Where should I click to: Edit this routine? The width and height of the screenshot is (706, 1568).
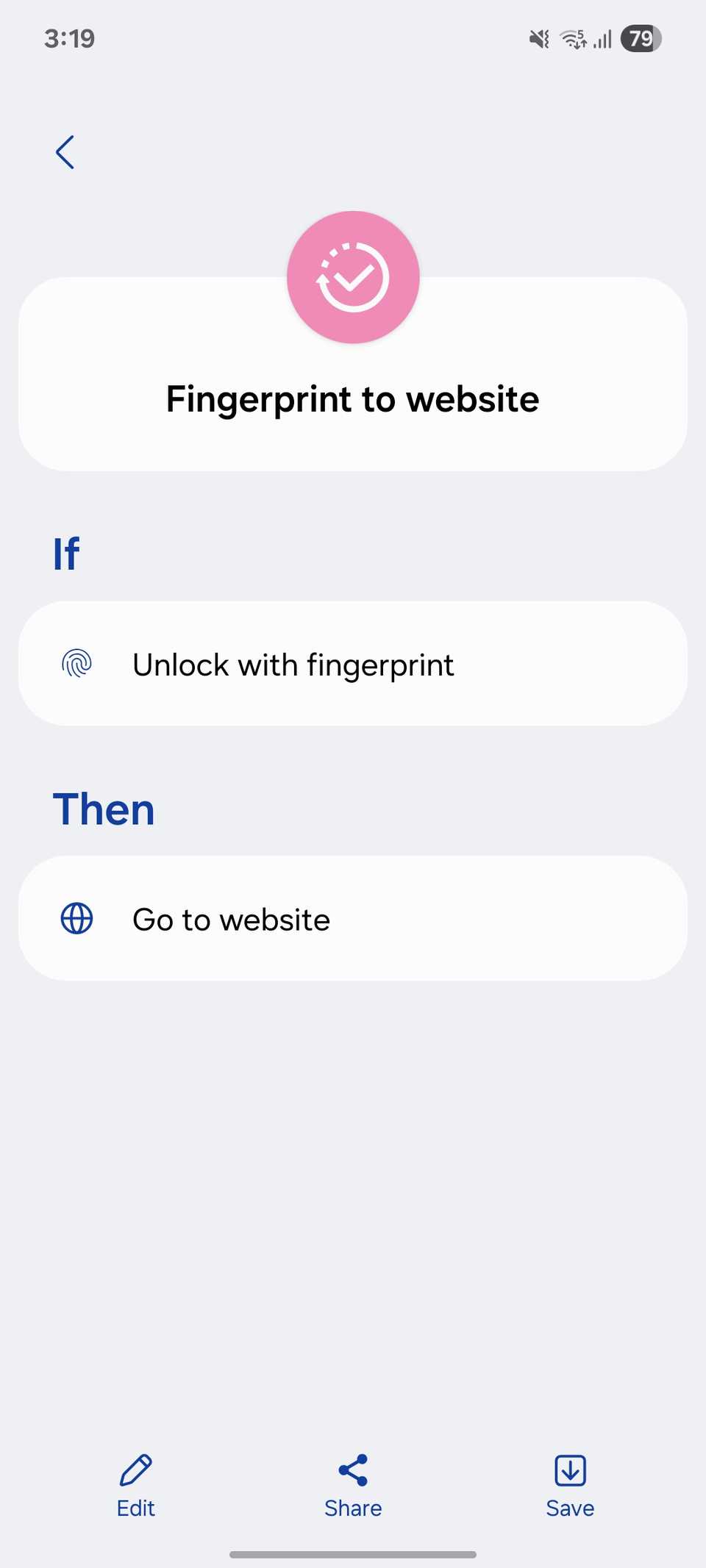136,1485
